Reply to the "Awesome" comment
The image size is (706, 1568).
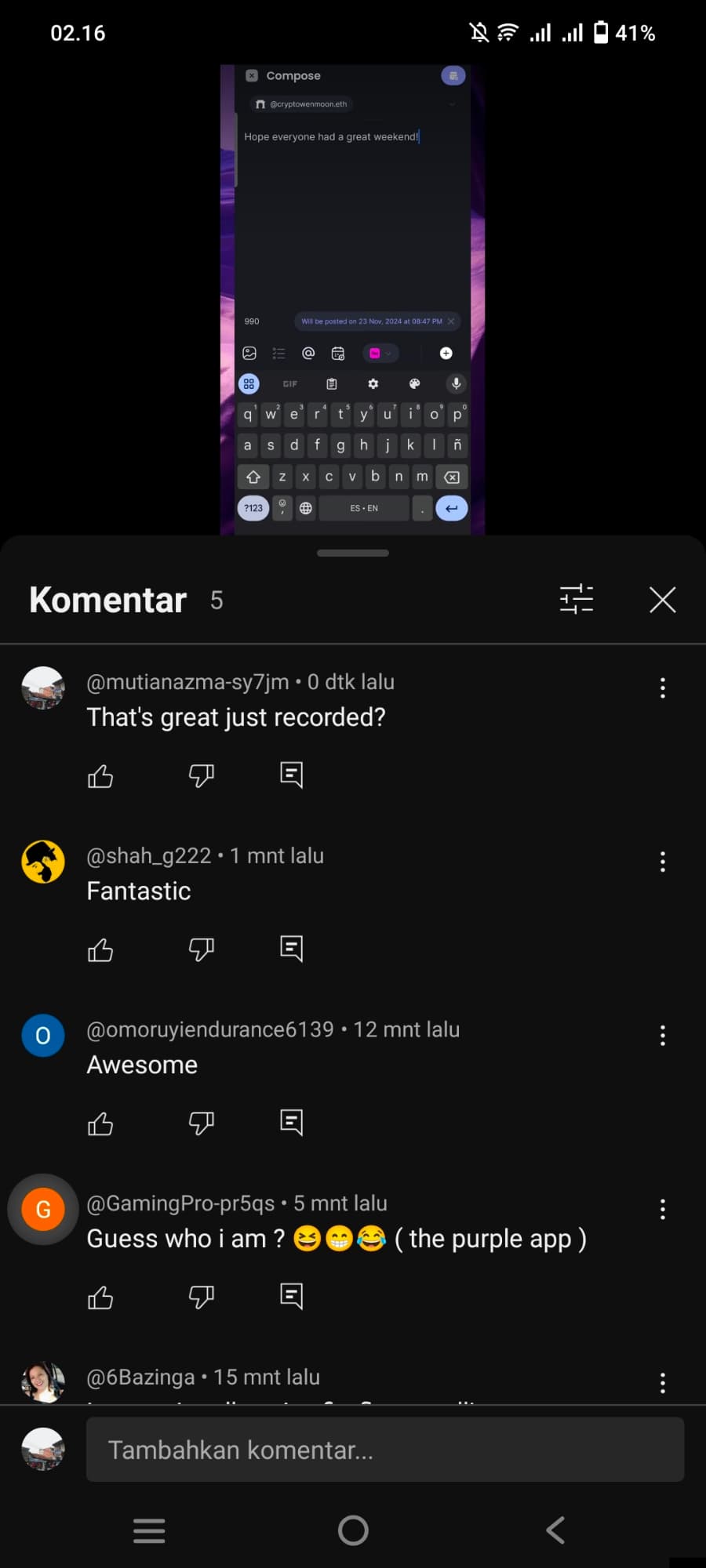[291, 1123]
